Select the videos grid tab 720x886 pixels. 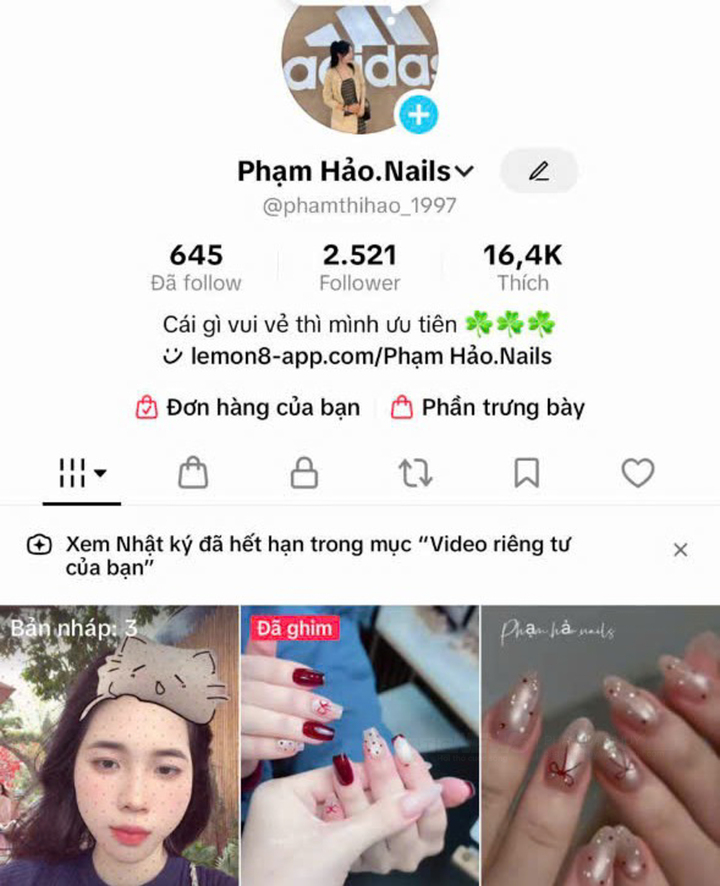tap(82, 473)
